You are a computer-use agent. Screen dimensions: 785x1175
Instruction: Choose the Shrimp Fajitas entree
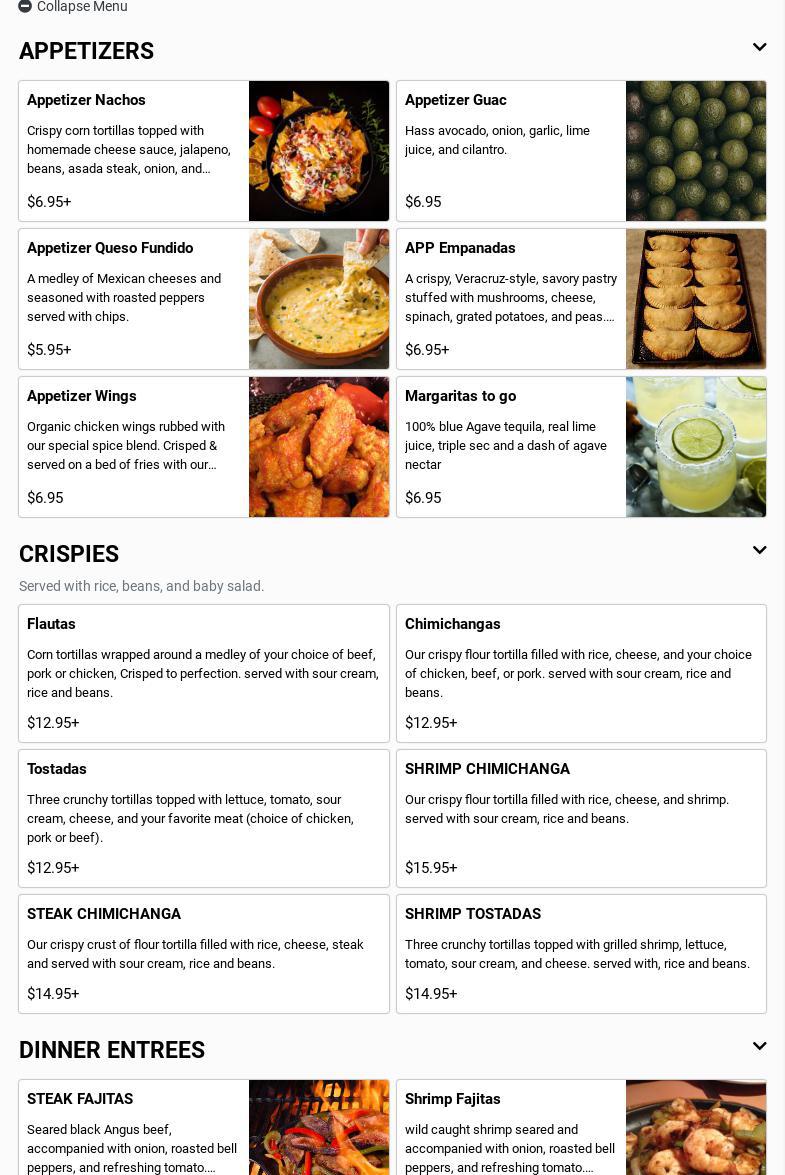pyautogui.click(x=581, y=1130)
